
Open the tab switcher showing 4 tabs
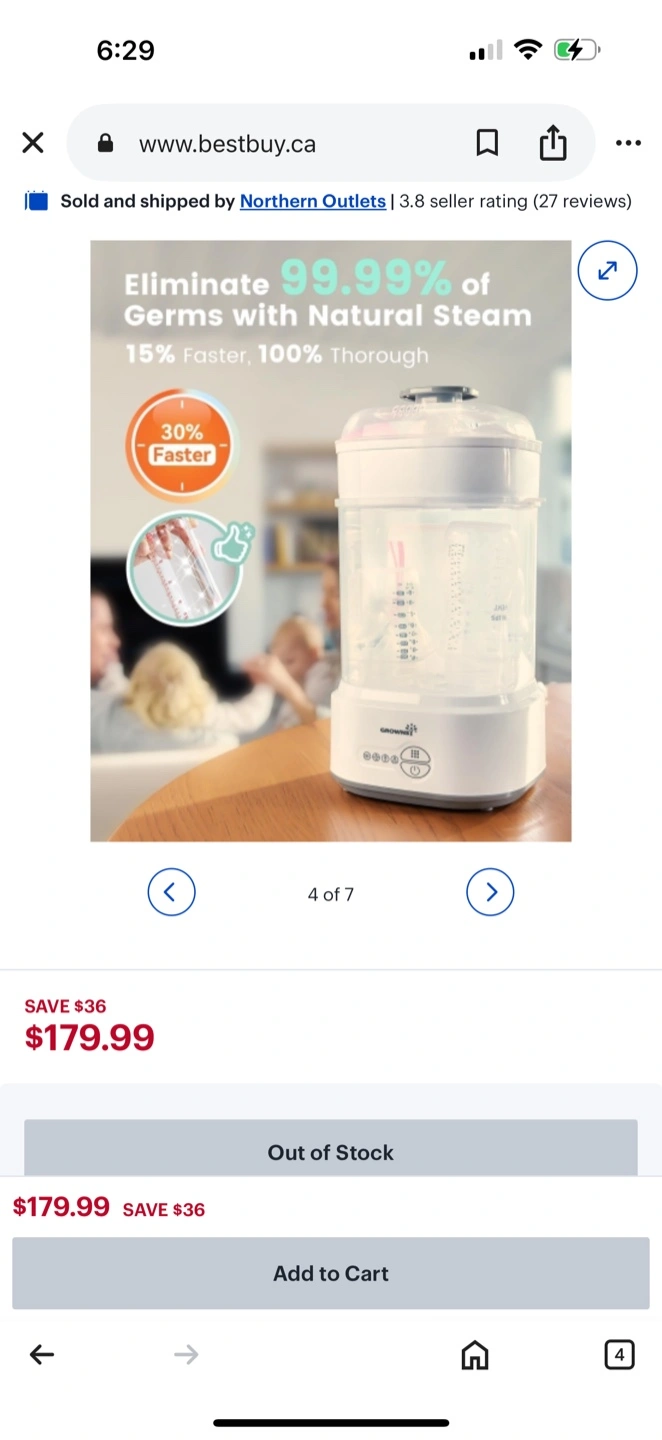click(x=619, y=1355)
